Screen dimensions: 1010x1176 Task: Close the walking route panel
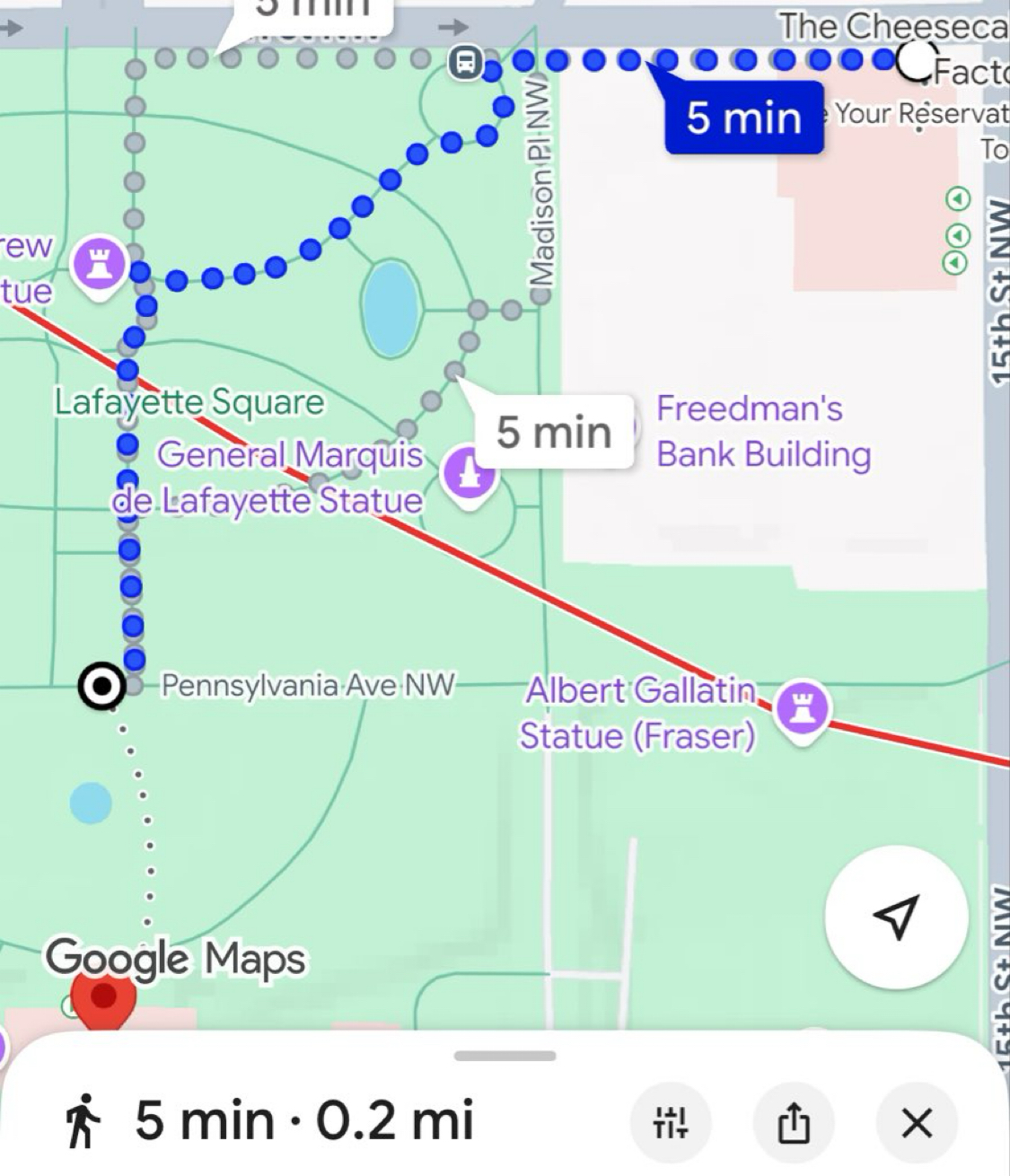coord(916,1122)
